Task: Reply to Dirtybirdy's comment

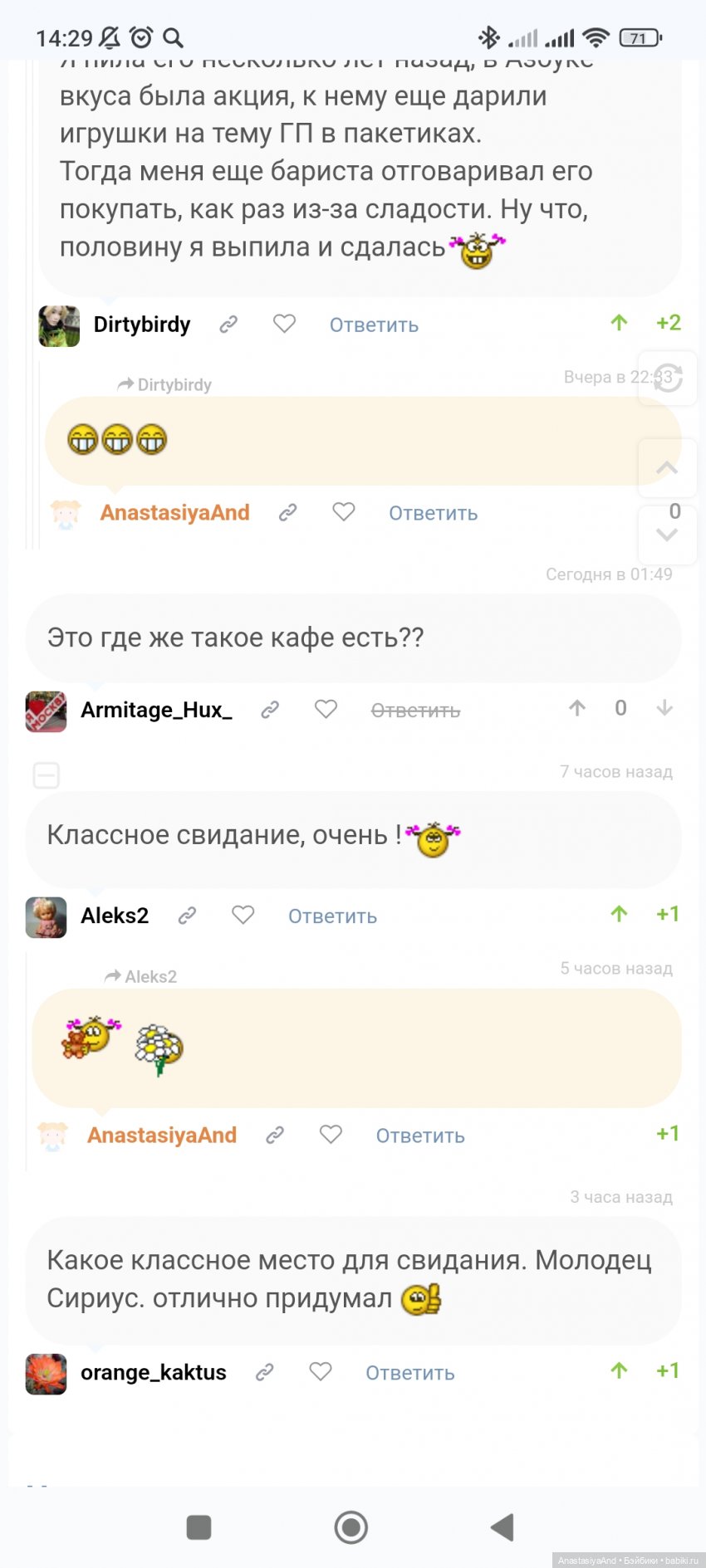Action: 374,325
